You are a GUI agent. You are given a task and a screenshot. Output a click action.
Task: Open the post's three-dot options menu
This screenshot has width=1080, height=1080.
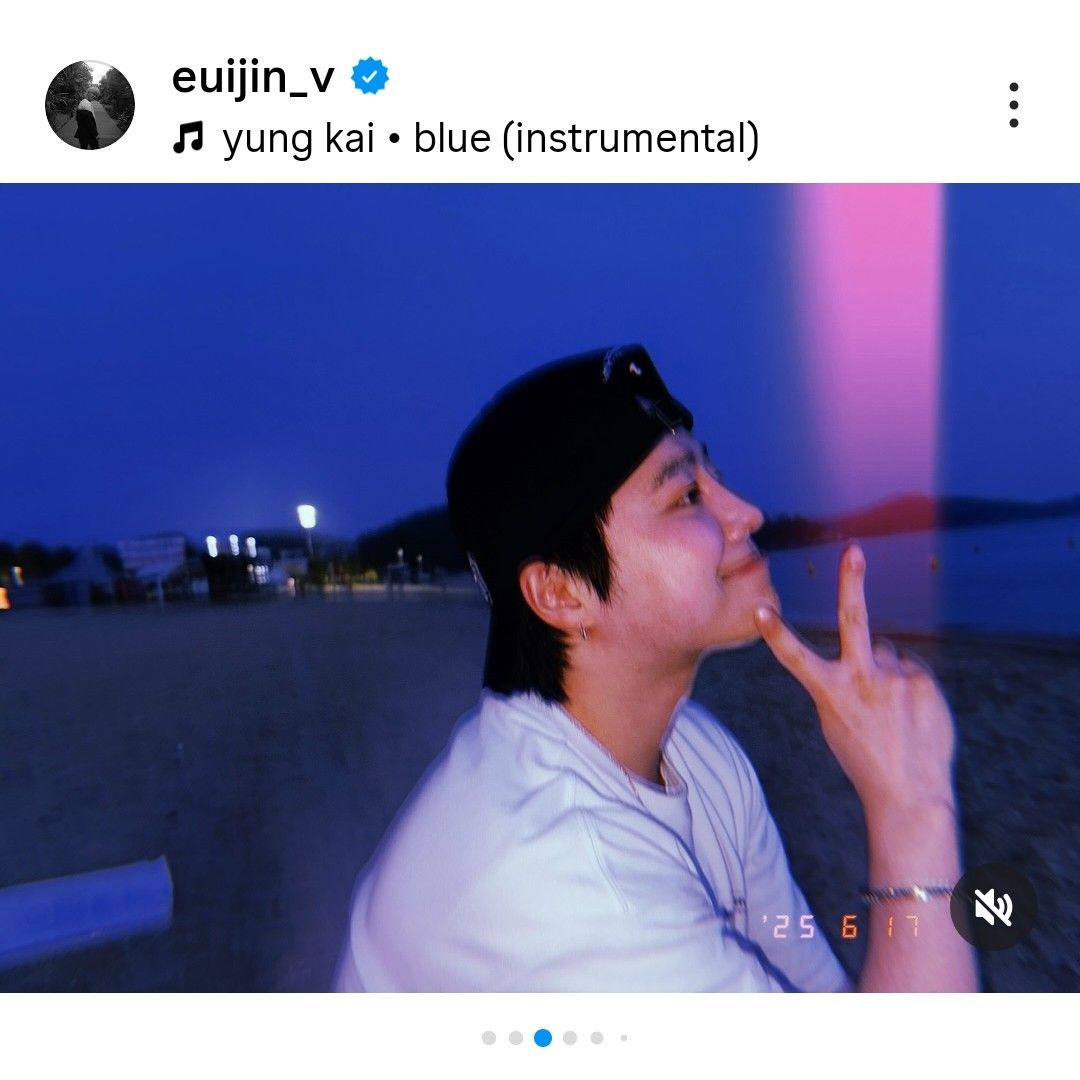pyautogui.click(x=1013, y=105)
